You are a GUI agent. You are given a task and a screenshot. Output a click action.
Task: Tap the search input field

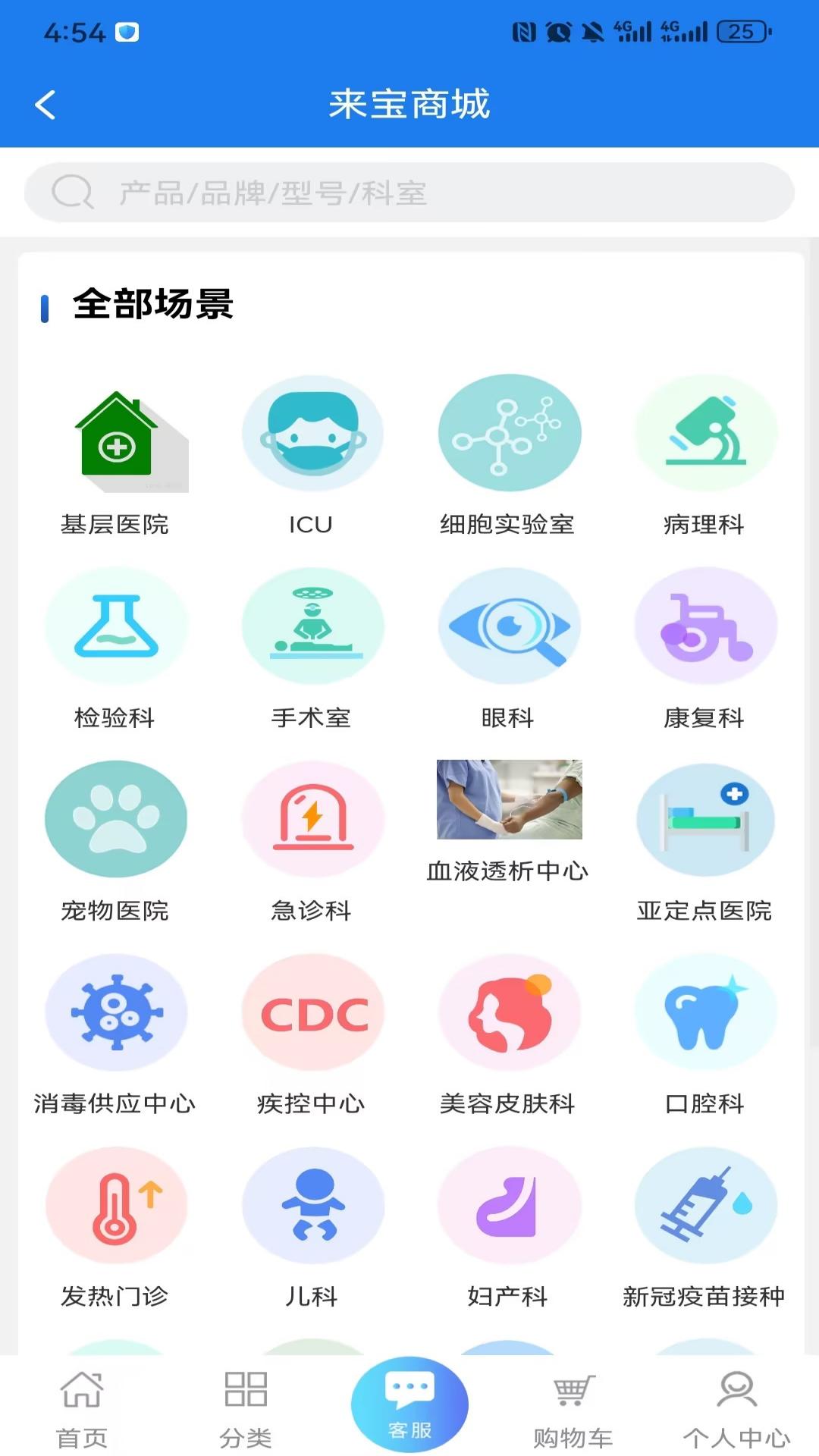pyautogui.click(x=409, y=193)
